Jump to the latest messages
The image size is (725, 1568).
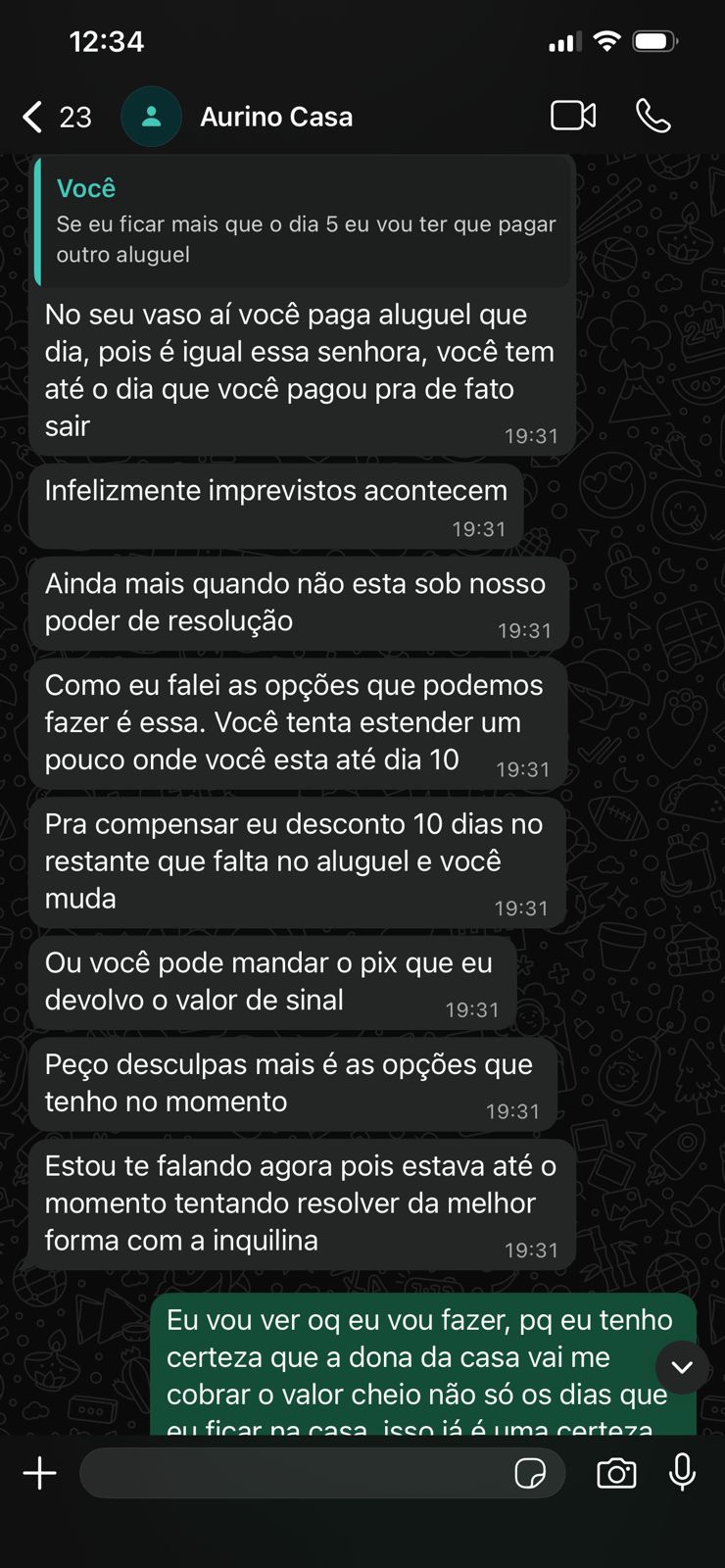pos(682,1366)
